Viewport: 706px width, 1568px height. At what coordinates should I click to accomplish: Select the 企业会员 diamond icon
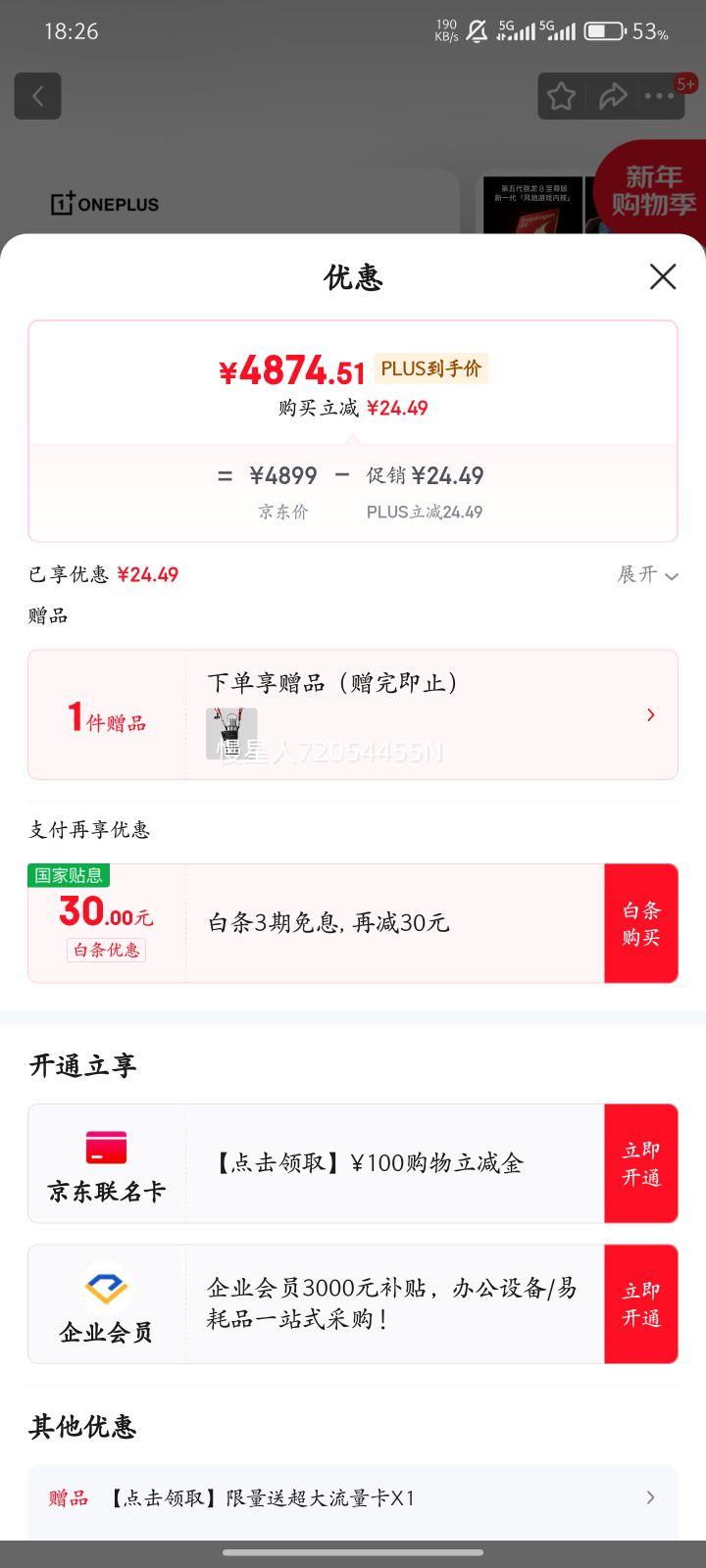coord(106,1287)
